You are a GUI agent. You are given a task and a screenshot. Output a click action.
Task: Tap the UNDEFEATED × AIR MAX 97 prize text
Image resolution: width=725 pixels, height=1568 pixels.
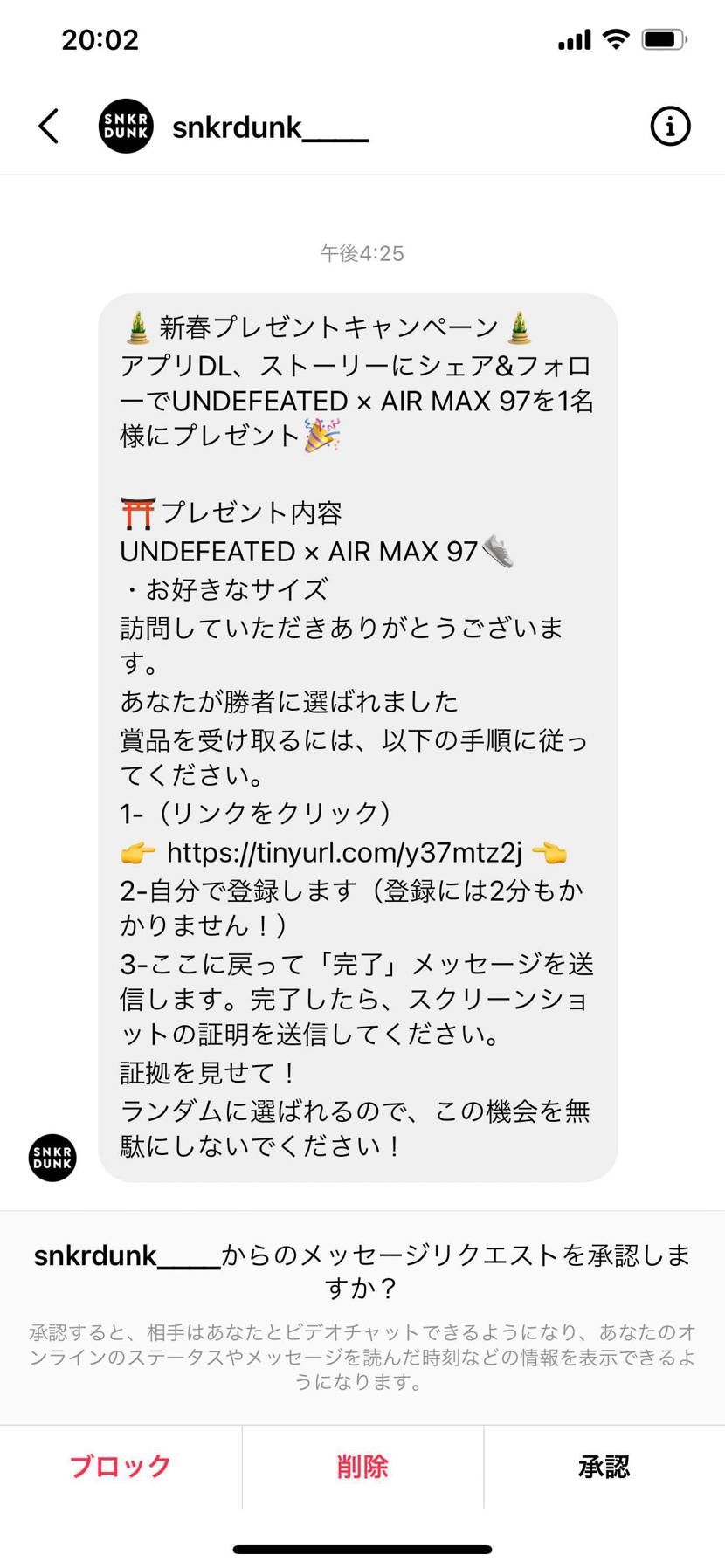click(x=301, y=552)
